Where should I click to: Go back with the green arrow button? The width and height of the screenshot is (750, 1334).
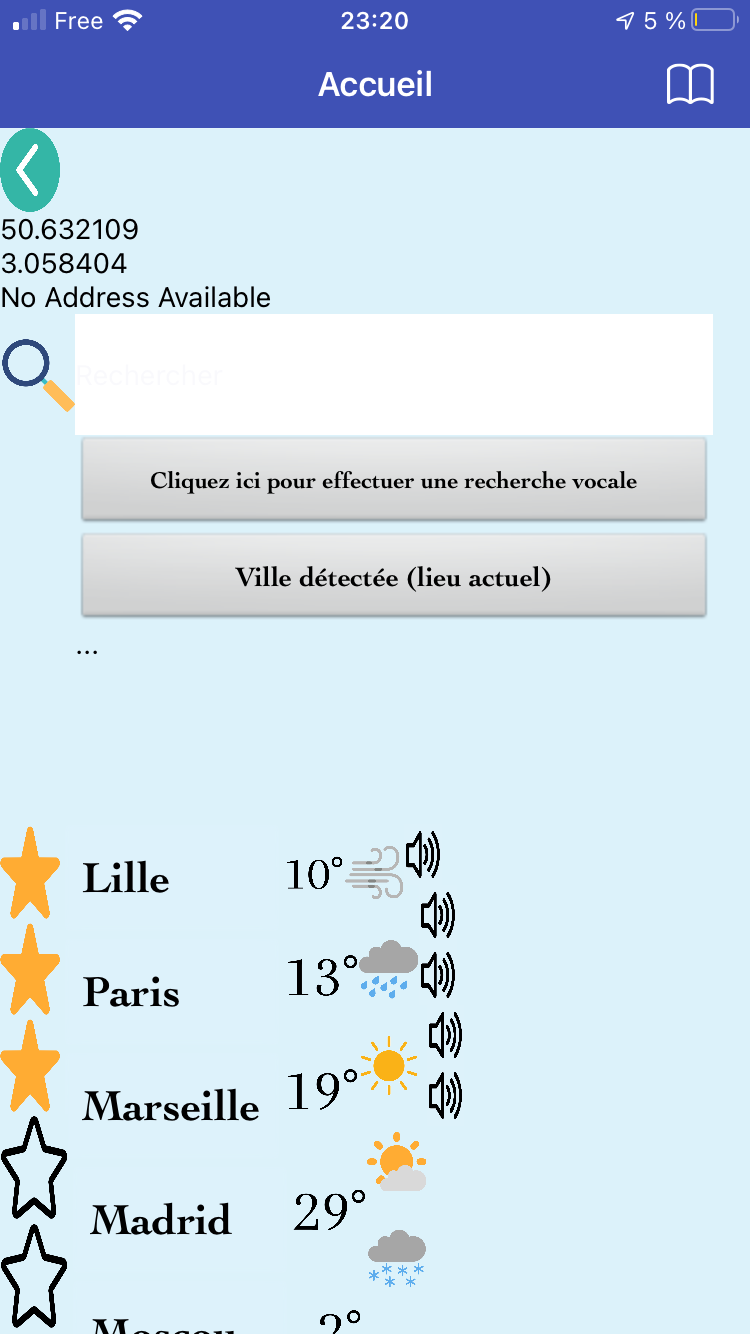(30, 170)
